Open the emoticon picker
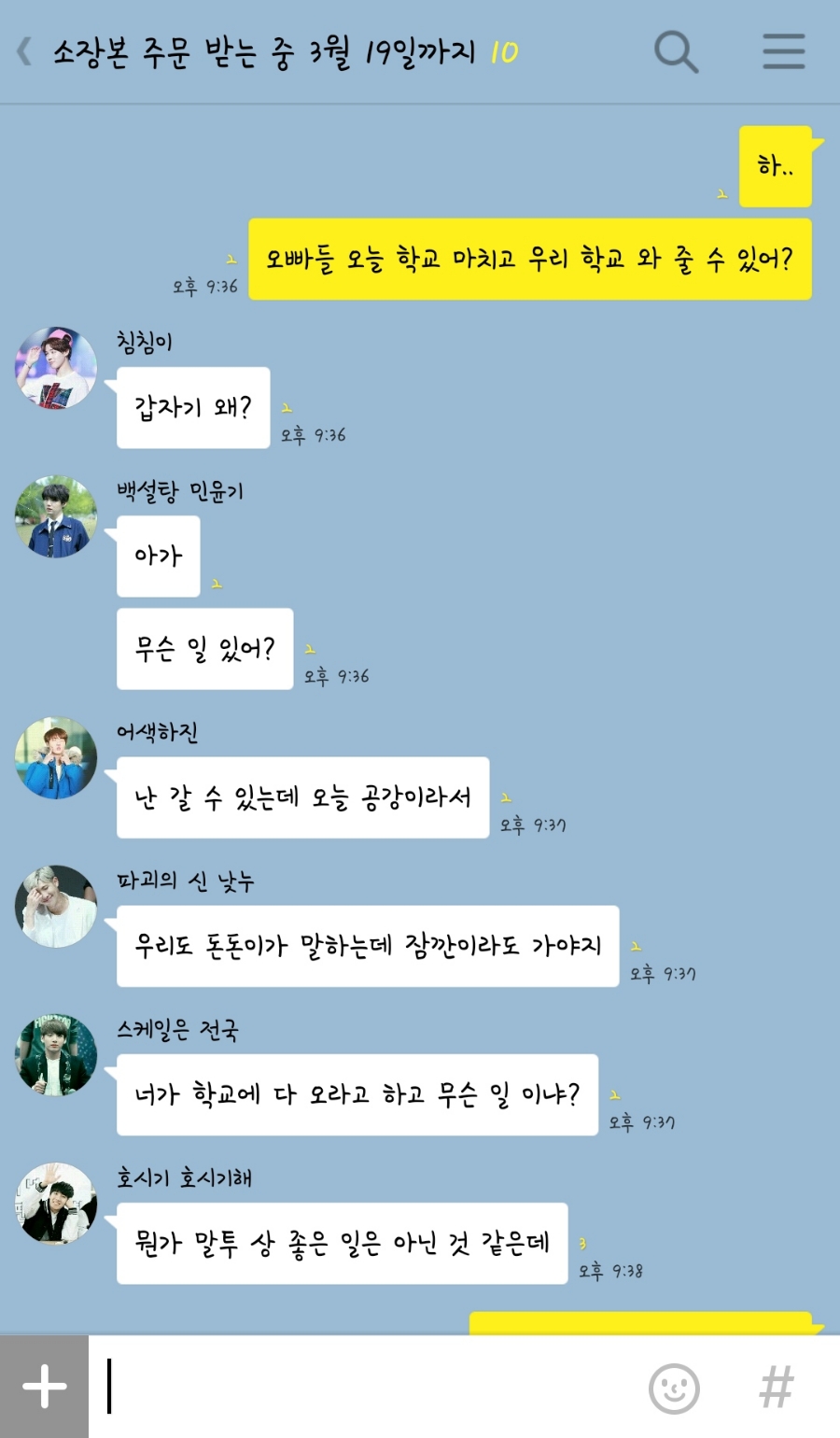The width and height of the screenshot is (840, 1438). tap(674, 1388)
